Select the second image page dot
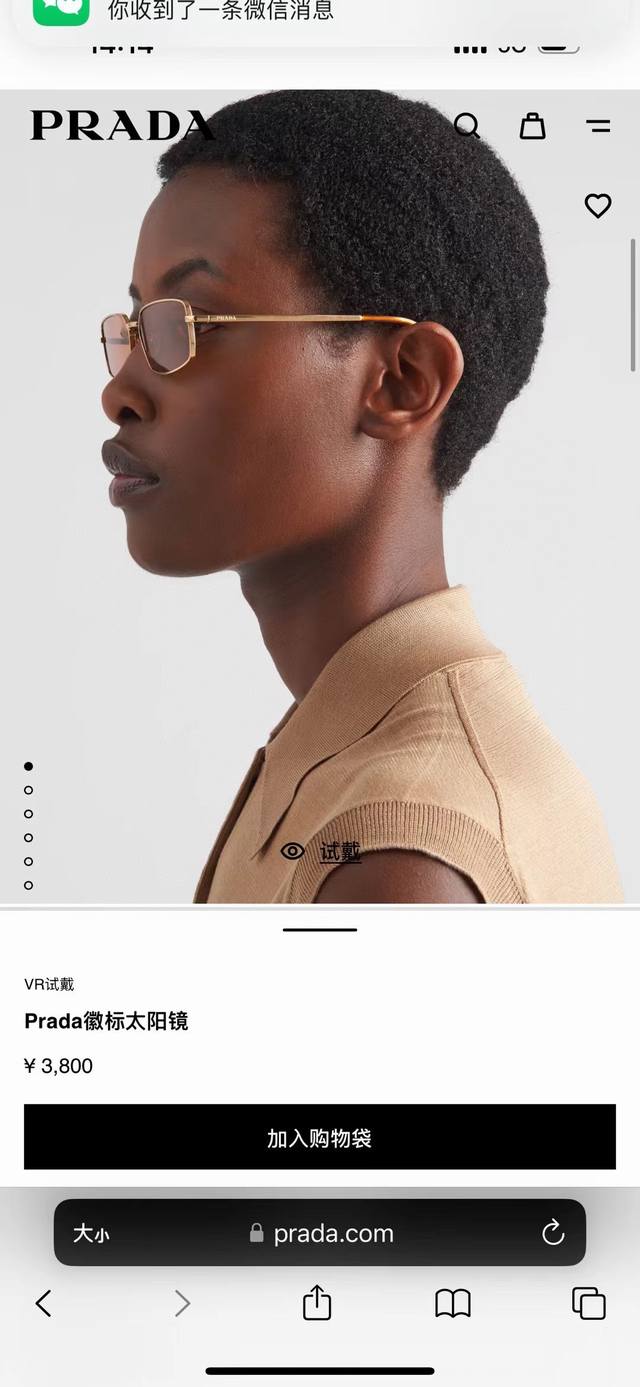The width and height of the screenshot is (640, 1387). 28,790
